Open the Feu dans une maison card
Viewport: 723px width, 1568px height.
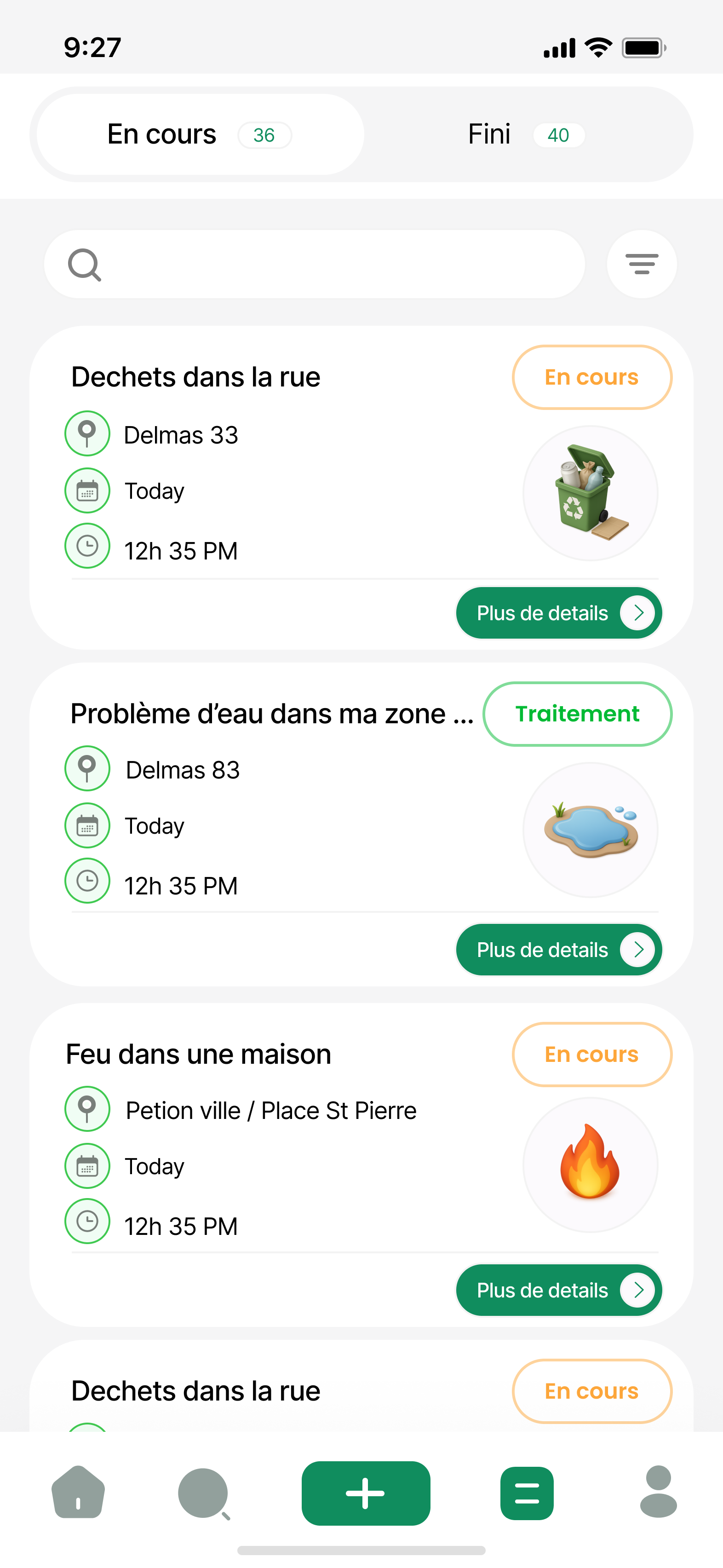point(198,1054)
